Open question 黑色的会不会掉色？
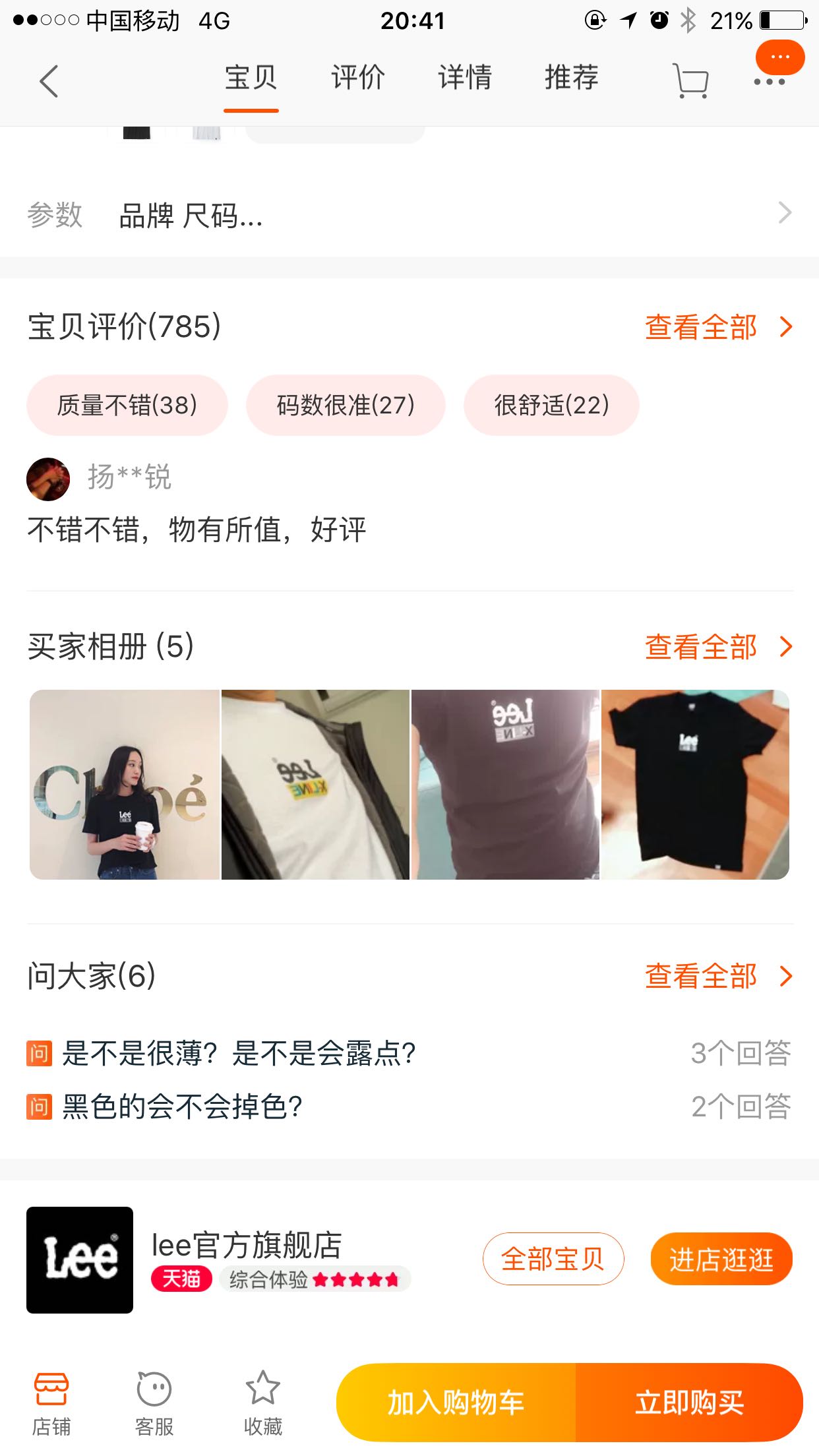This screenshot has width=819, height=1456. pyautogui.click(x=182, y=1107)
